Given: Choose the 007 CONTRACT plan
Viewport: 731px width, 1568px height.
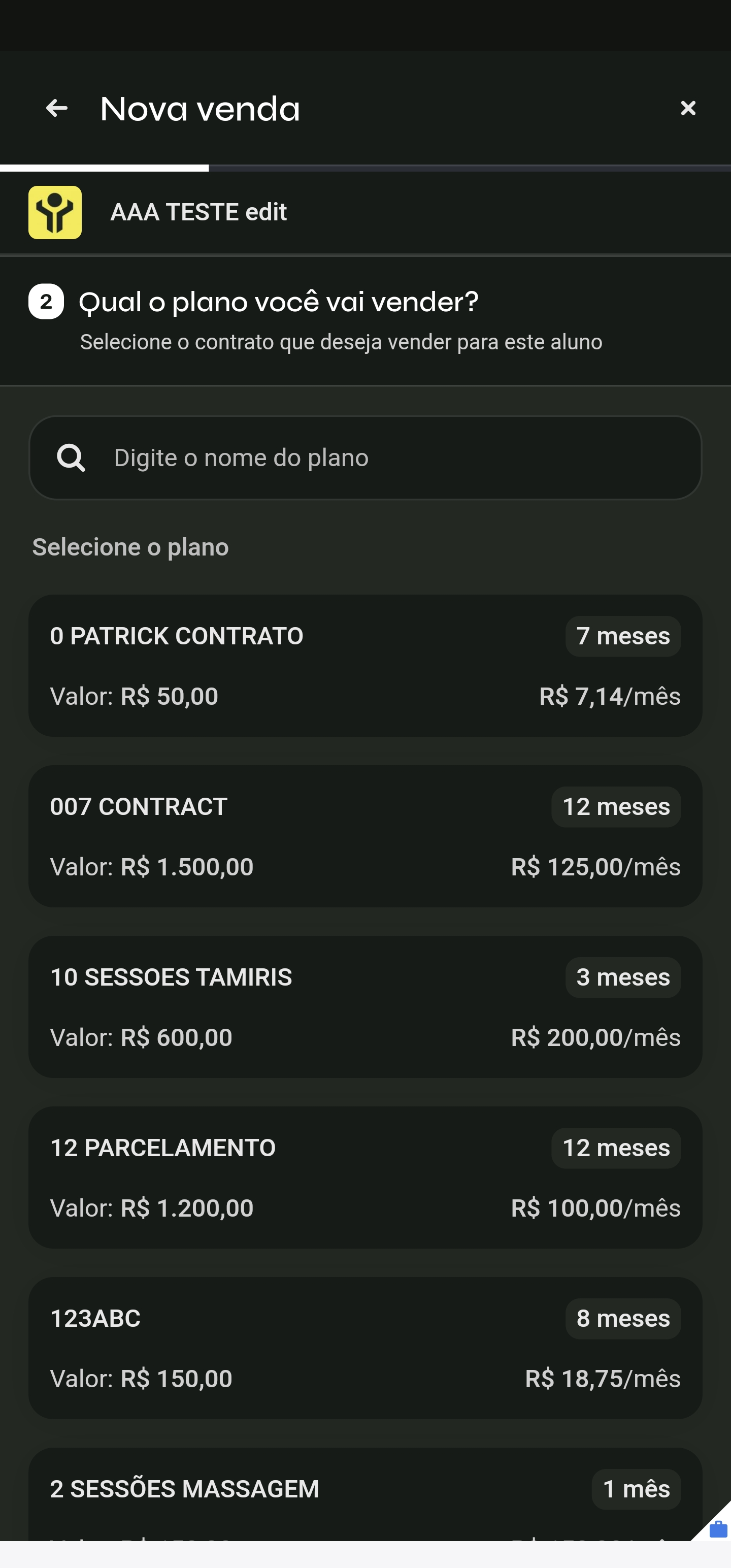Looking at the screenshot, I should point(365,836).
